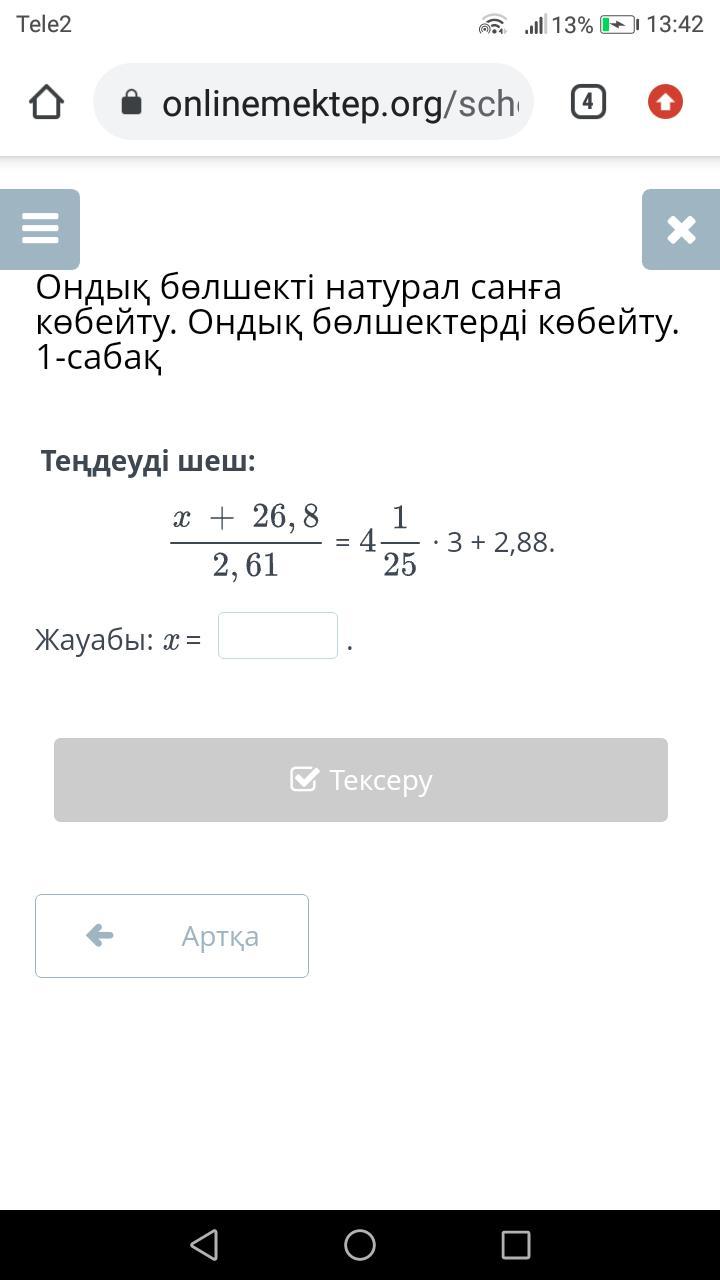Tap the system back button
720x1280 pixels.
(204, 1245)
